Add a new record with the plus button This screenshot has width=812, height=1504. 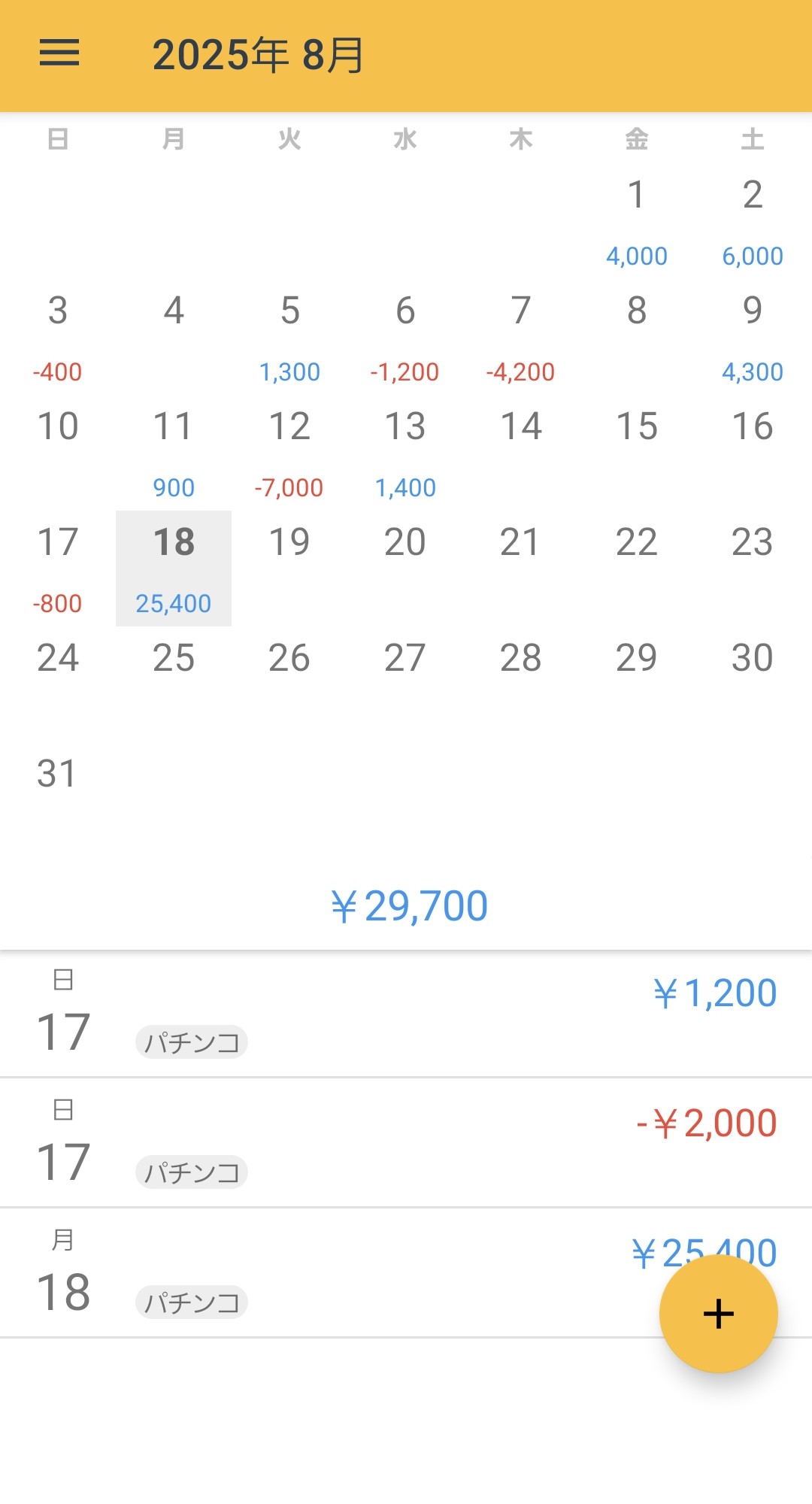click(x=718, y=1313)
